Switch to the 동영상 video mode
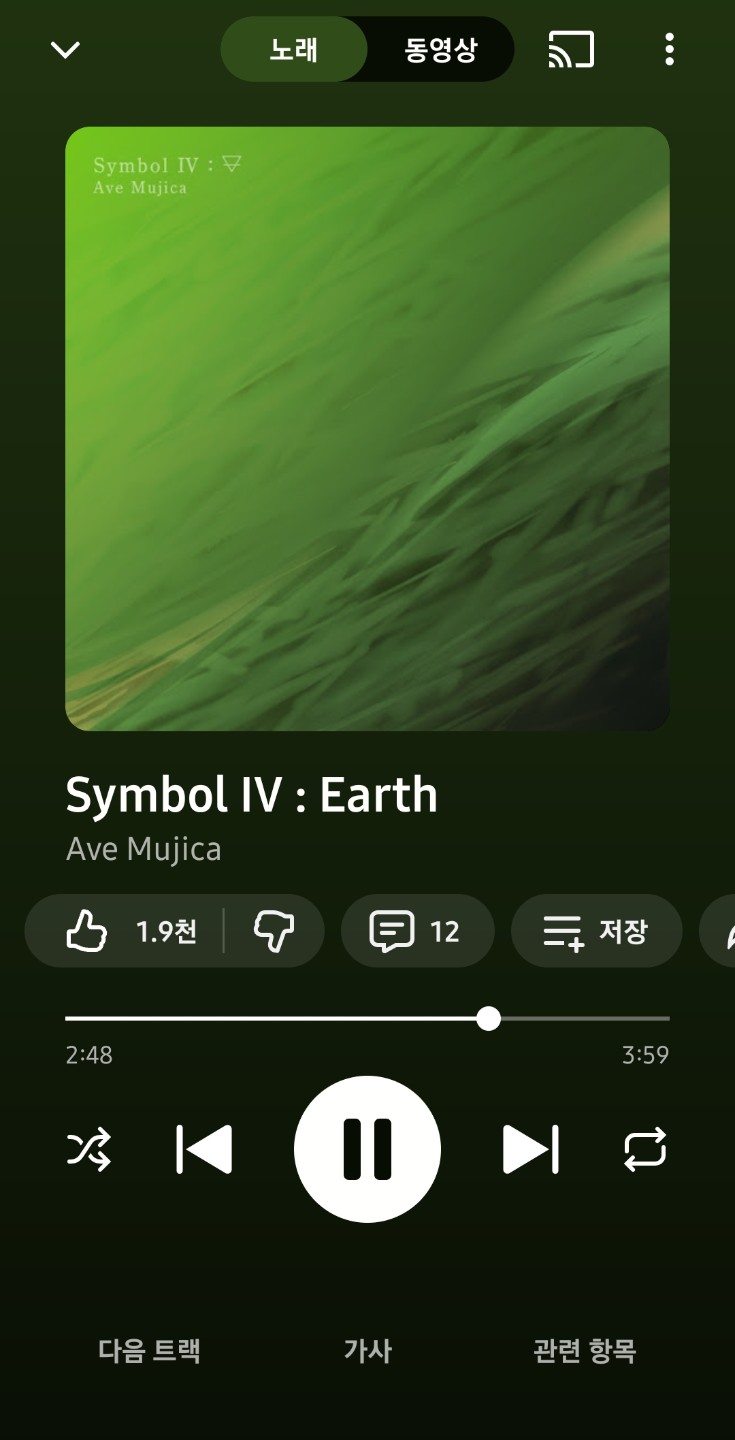735x1440 pixels. (441, 49)
